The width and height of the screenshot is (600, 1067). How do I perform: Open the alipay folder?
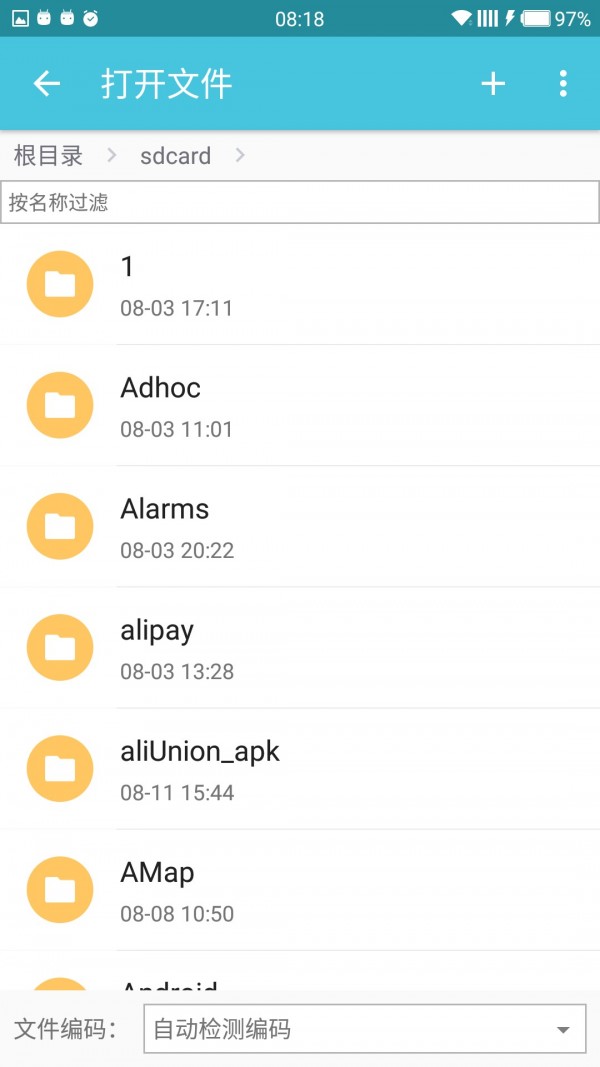300,648
